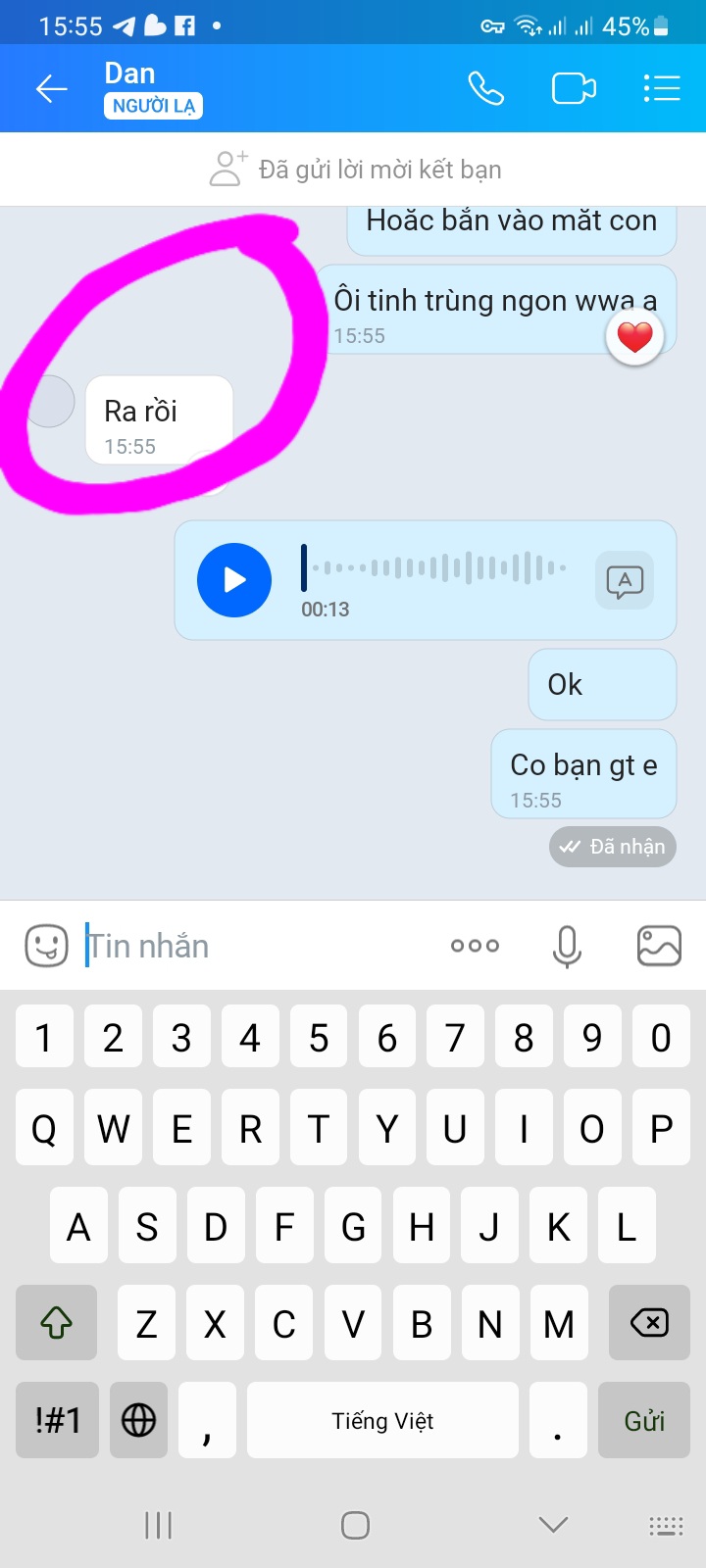Open the sticker and emoji picker

click(46, 946)
